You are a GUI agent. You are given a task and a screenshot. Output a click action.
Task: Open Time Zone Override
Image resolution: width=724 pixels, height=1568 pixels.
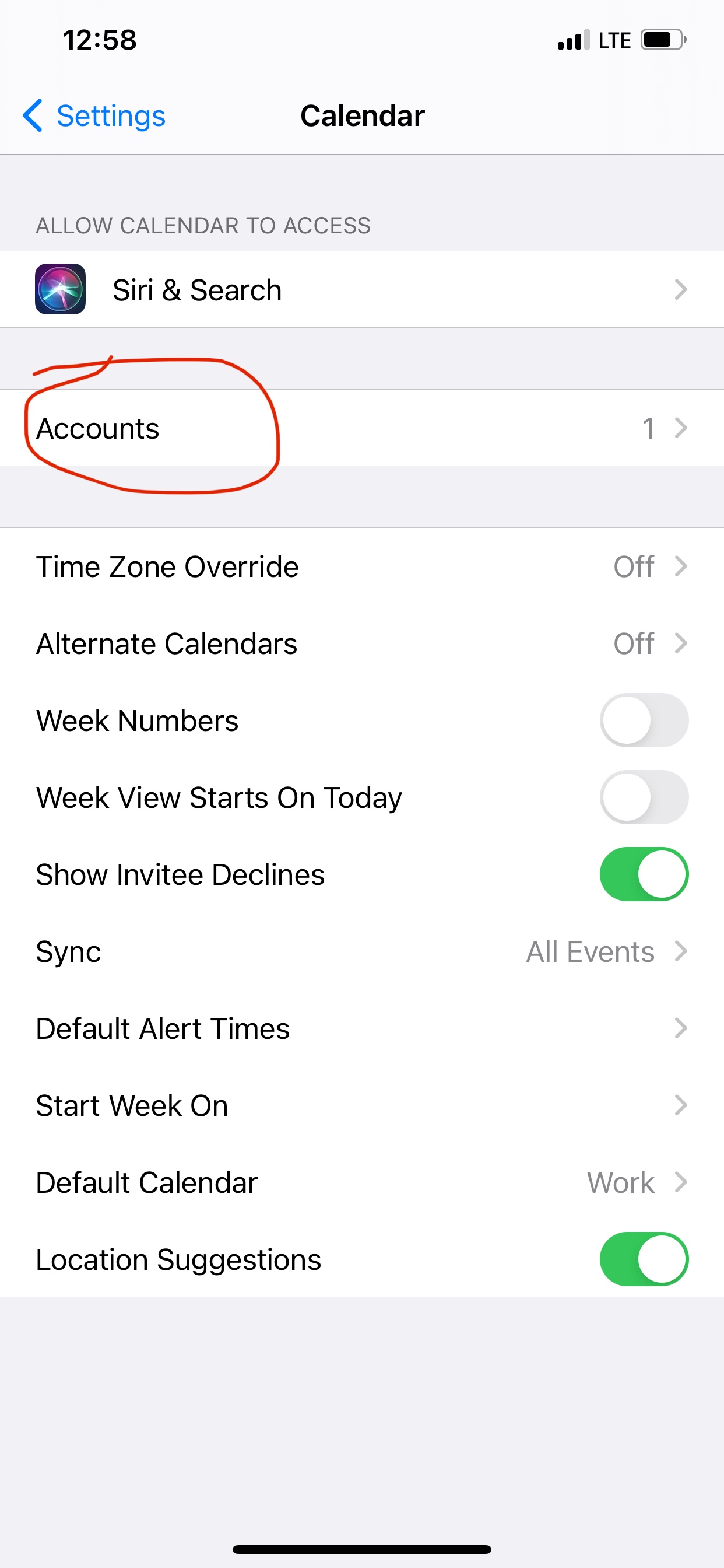(x=361, y=566)
